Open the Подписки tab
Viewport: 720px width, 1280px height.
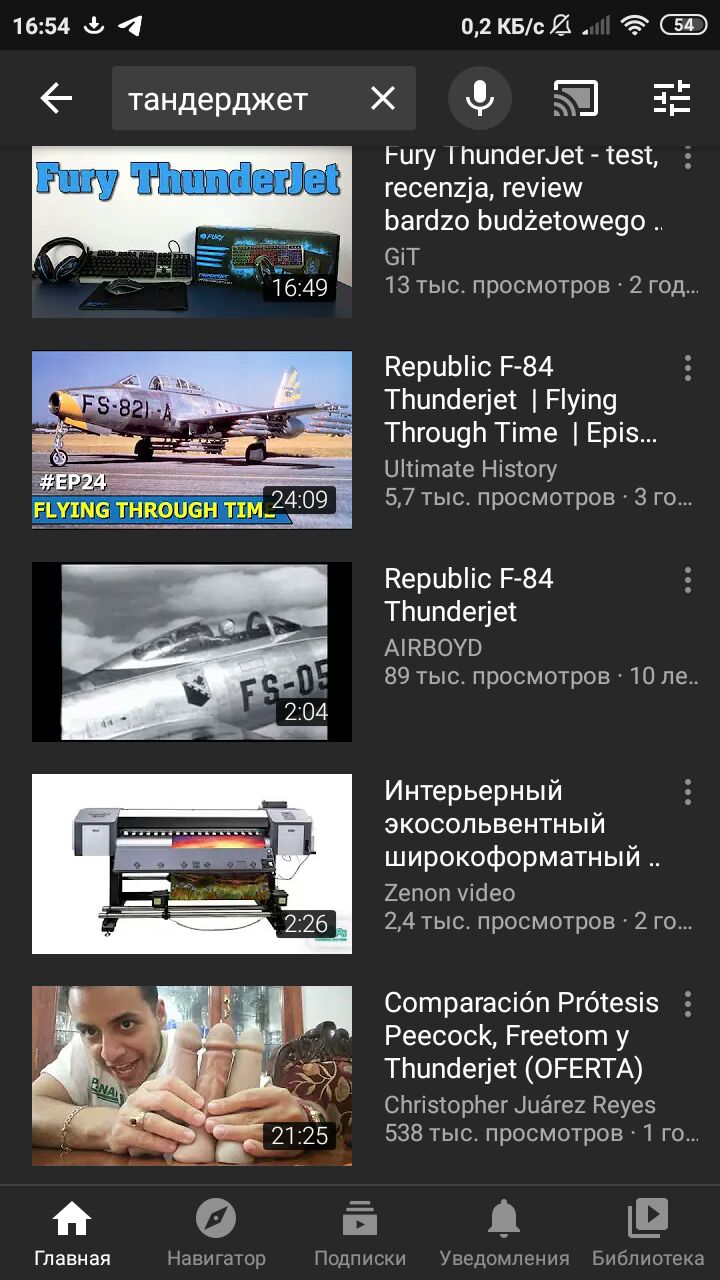[x=360, y=1233]
